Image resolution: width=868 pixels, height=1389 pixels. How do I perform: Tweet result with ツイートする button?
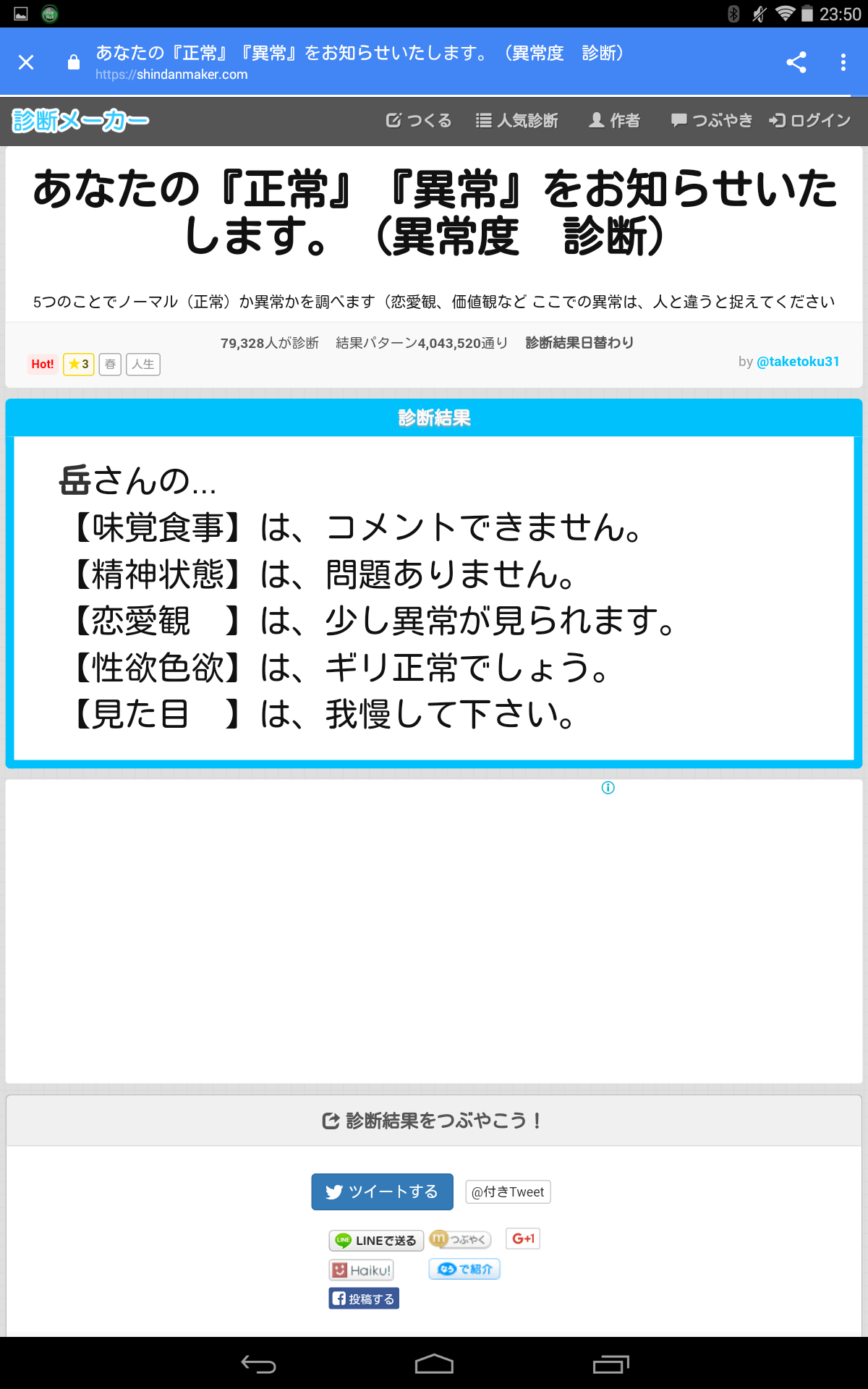point(383,1192)
